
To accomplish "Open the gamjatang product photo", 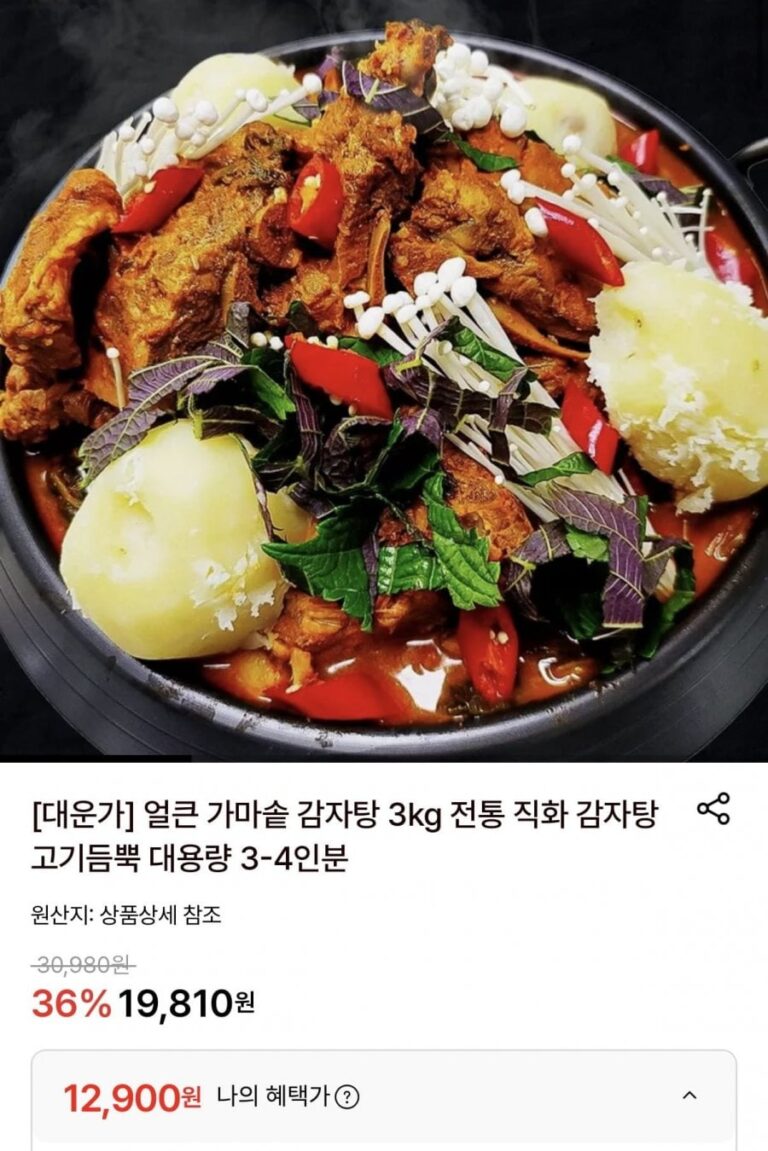I will (384, 380).
